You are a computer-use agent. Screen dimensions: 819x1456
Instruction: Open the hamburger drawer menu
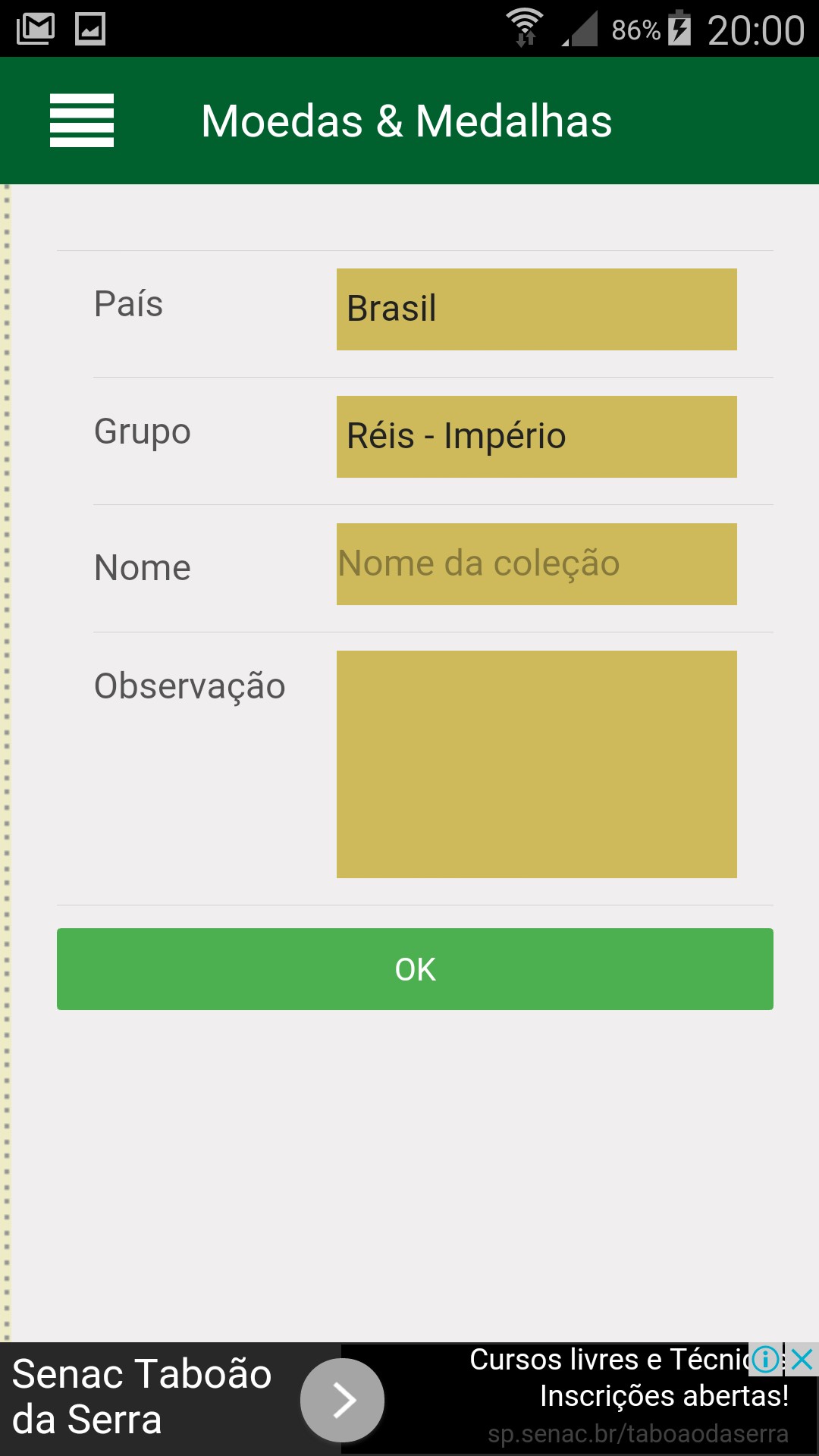82,121
